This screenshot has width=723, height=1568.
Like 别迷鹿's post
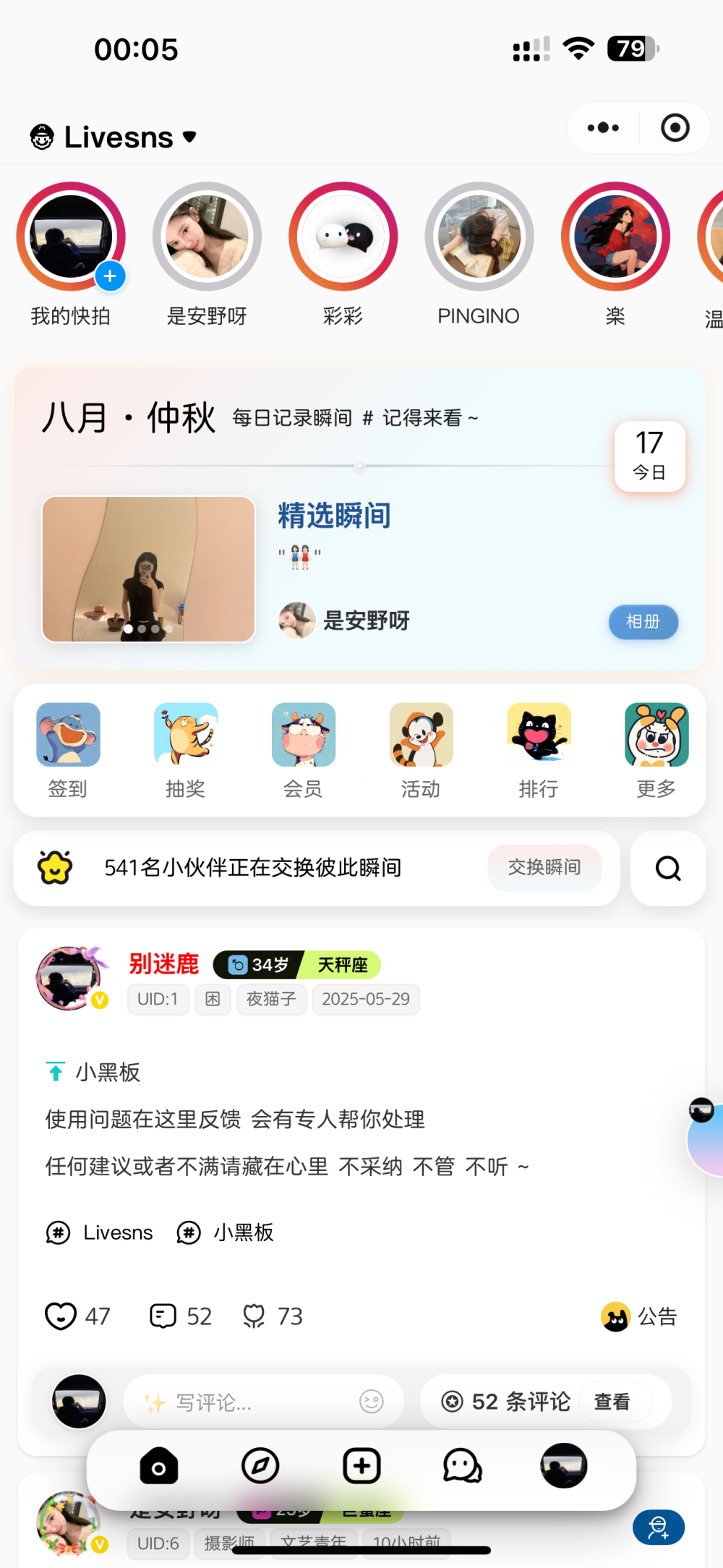click(61, 1316)
